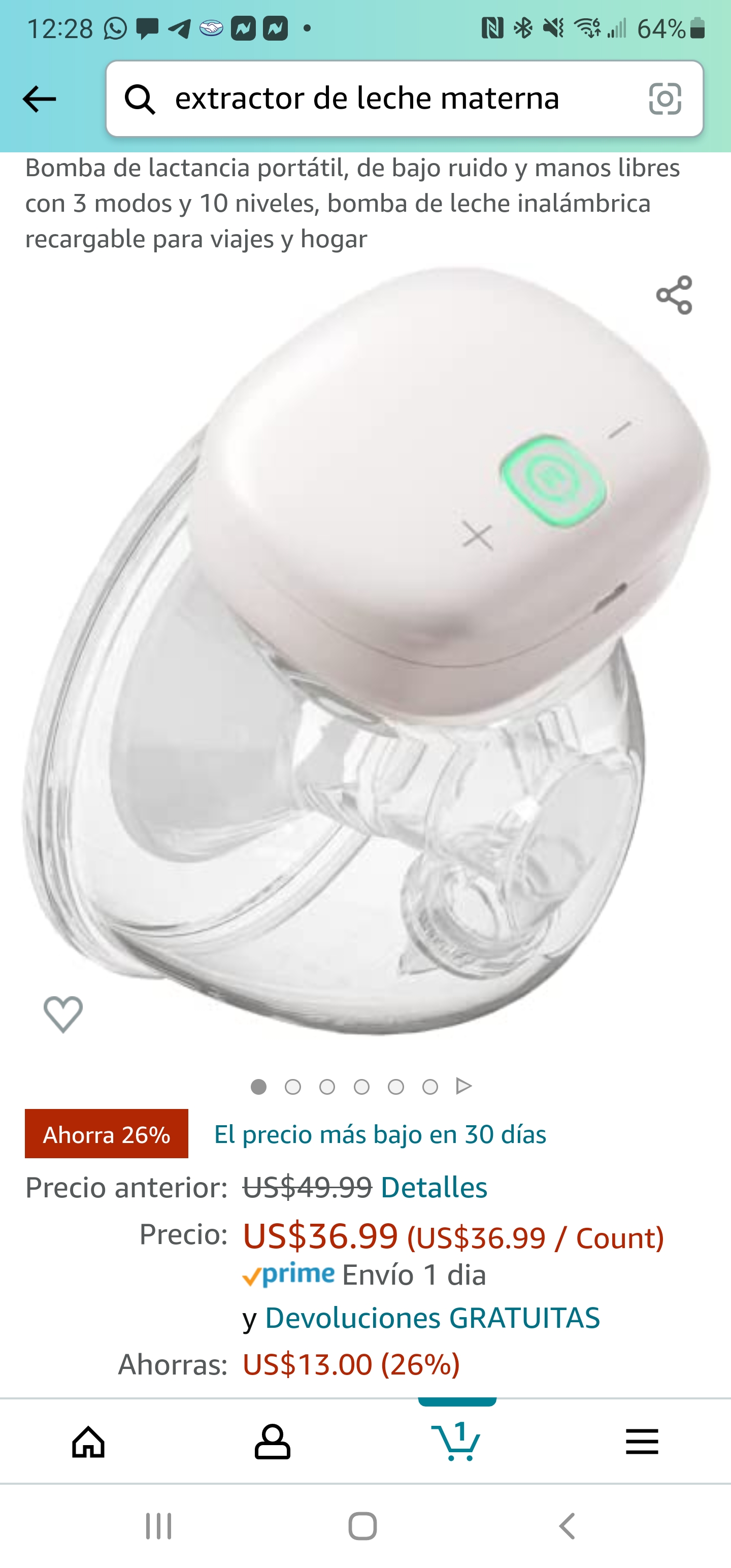731x1568 pixels.
Task: Open the system recent apps view
Action: (x=159, y=1526)
